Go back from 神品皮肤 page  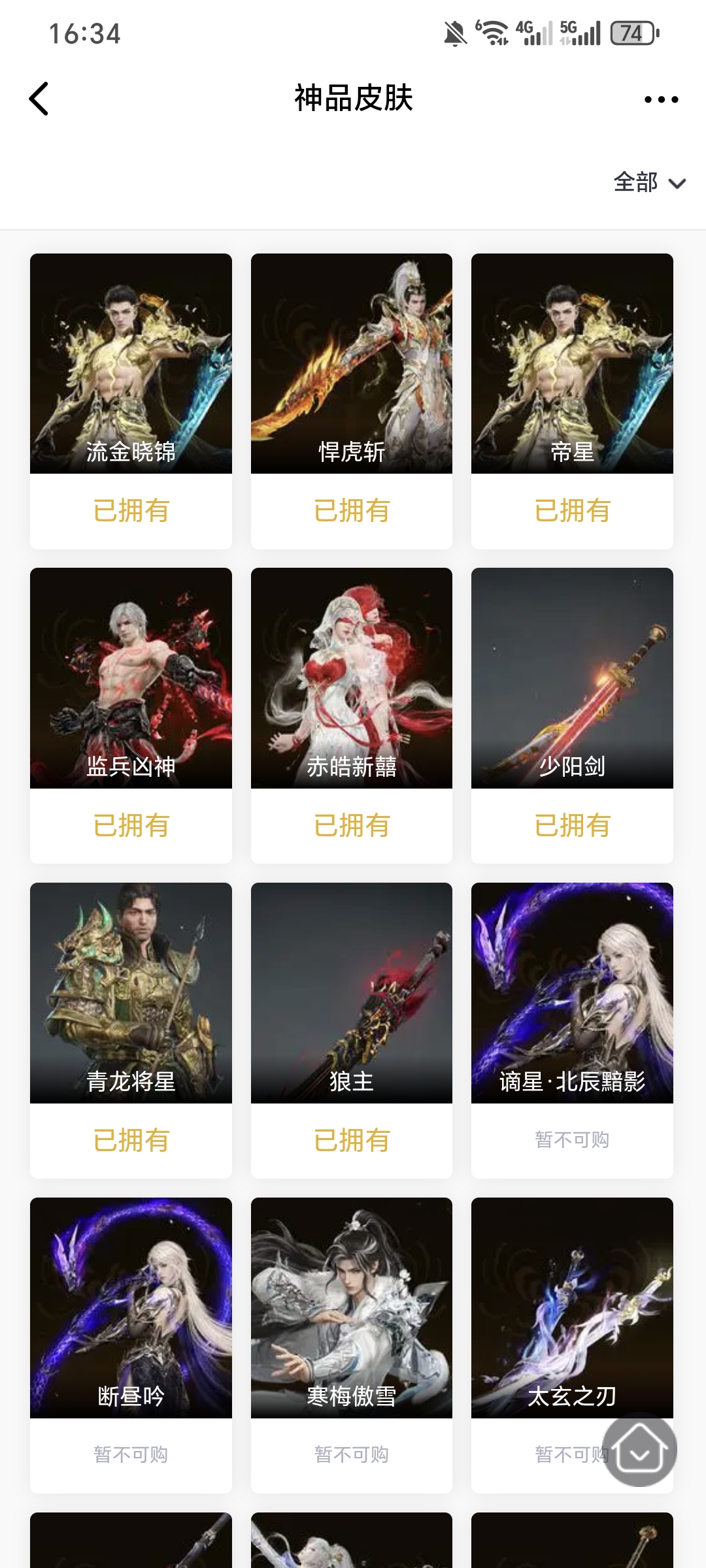pyautogui.click(x=39, y=99)
